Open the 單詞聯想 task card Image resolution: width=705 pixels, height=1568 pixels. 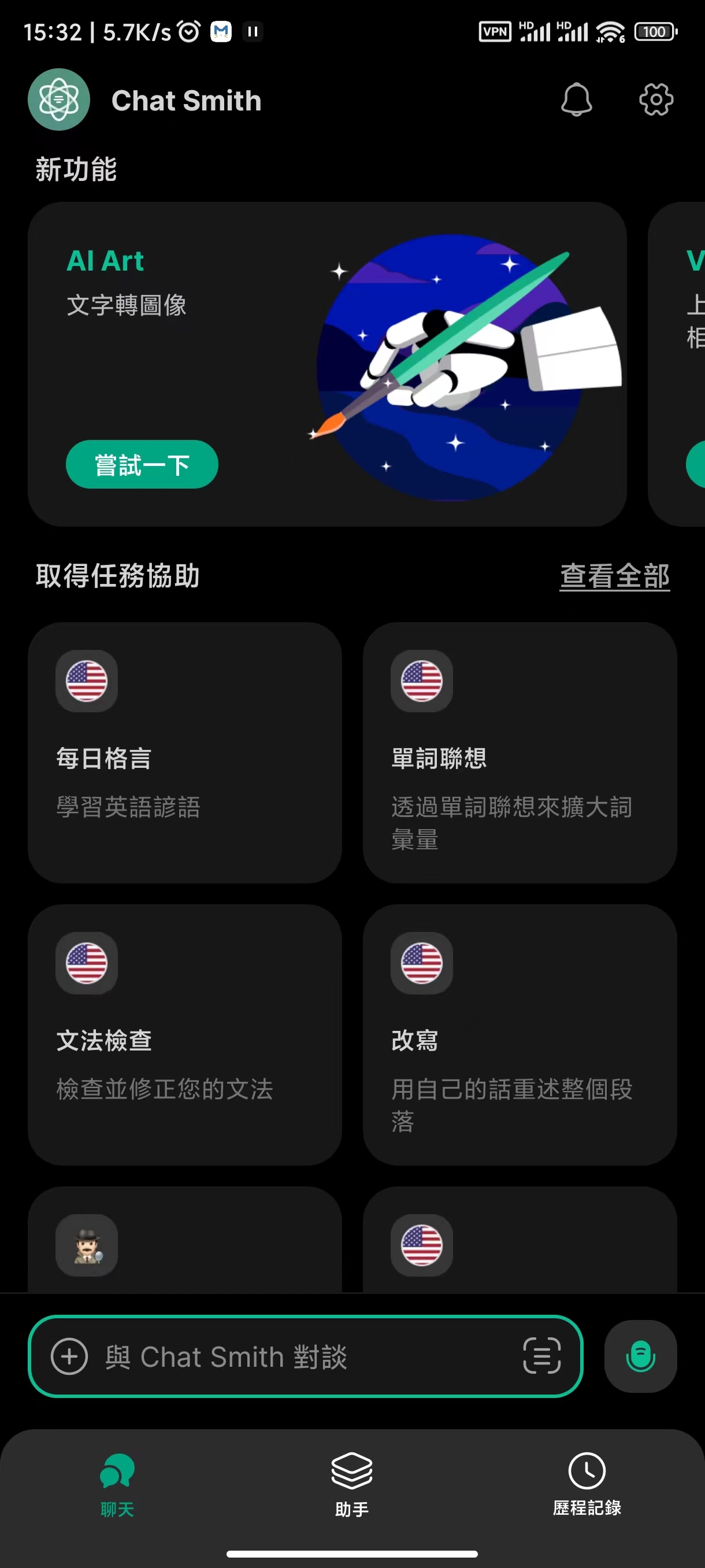click(x=520, y=752)
